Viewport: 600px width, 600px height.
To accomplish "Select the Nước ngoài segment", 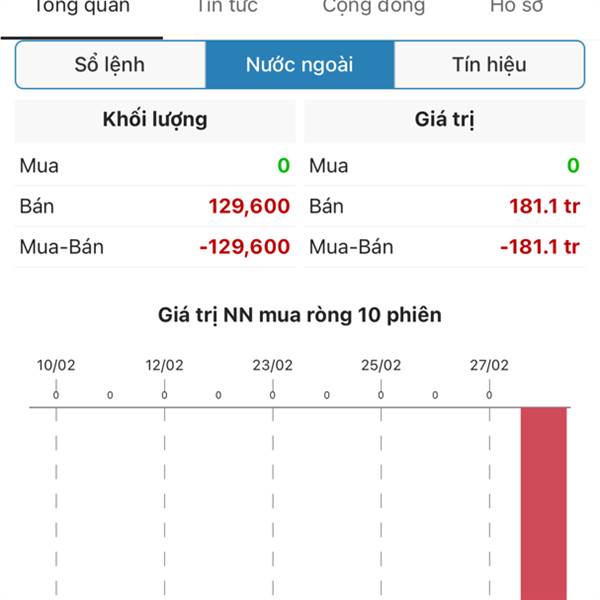I will click(300, 65).
